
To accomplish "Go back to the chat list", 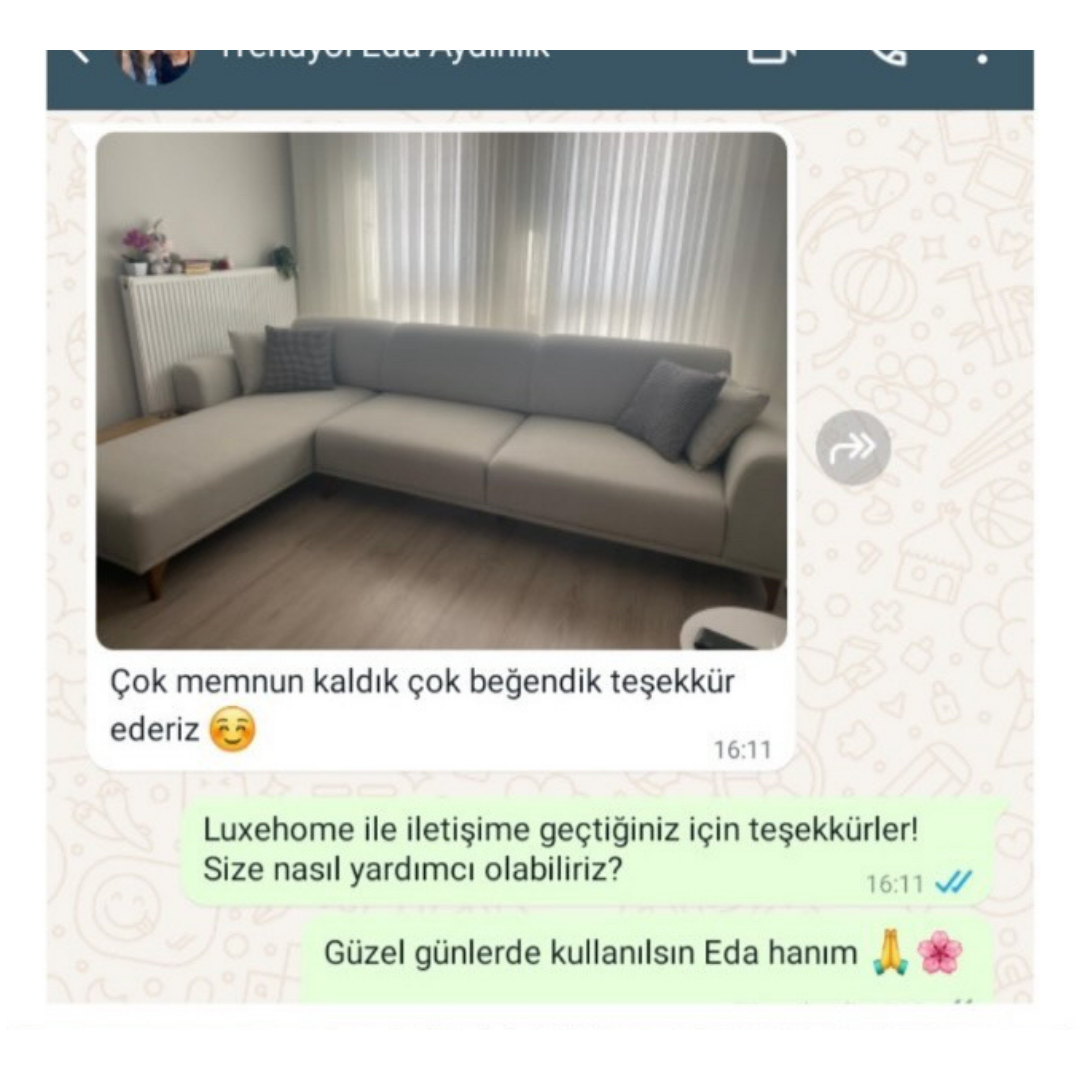I will (80, 57).
